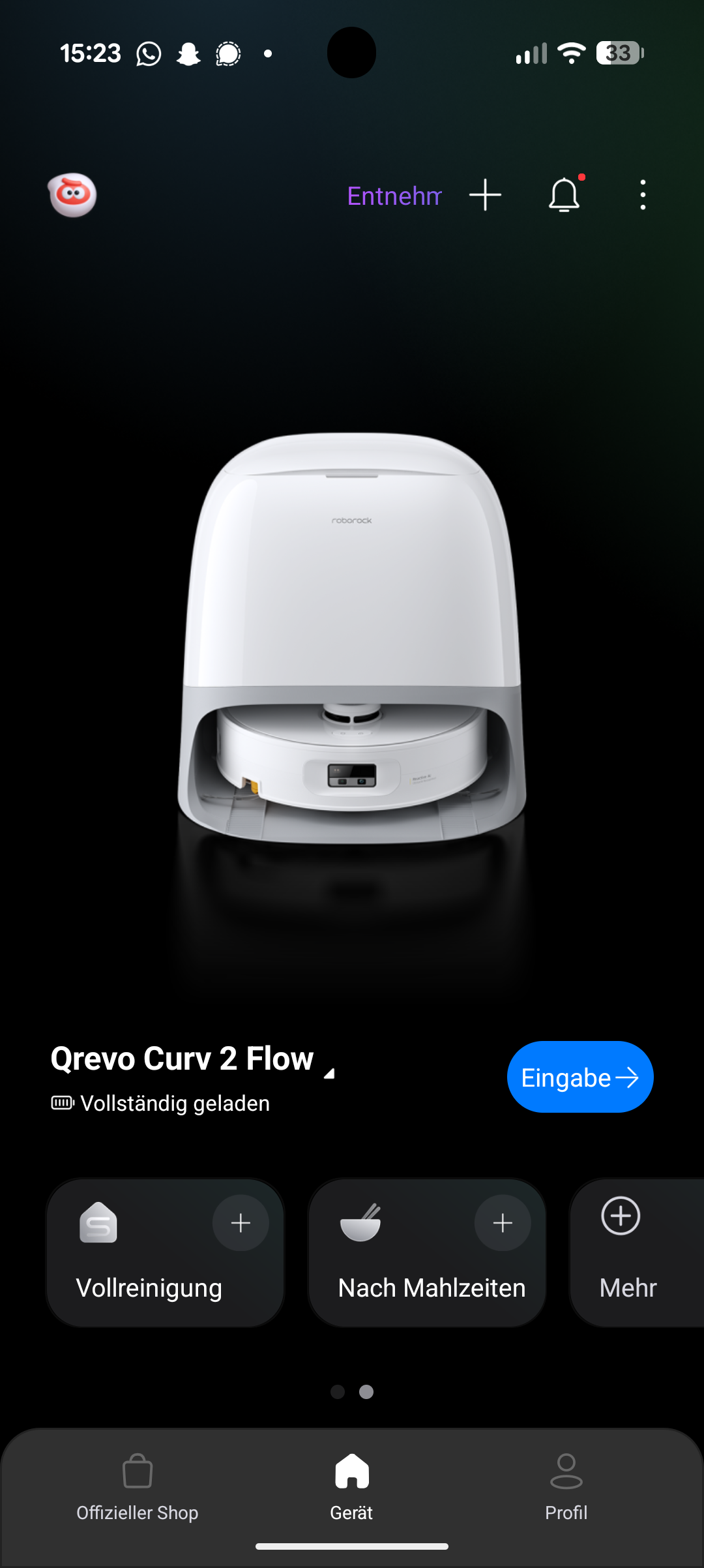Tap the plus button on Vollreinigung
This screenshot has height=1568, width=704.
[241, 1223]
